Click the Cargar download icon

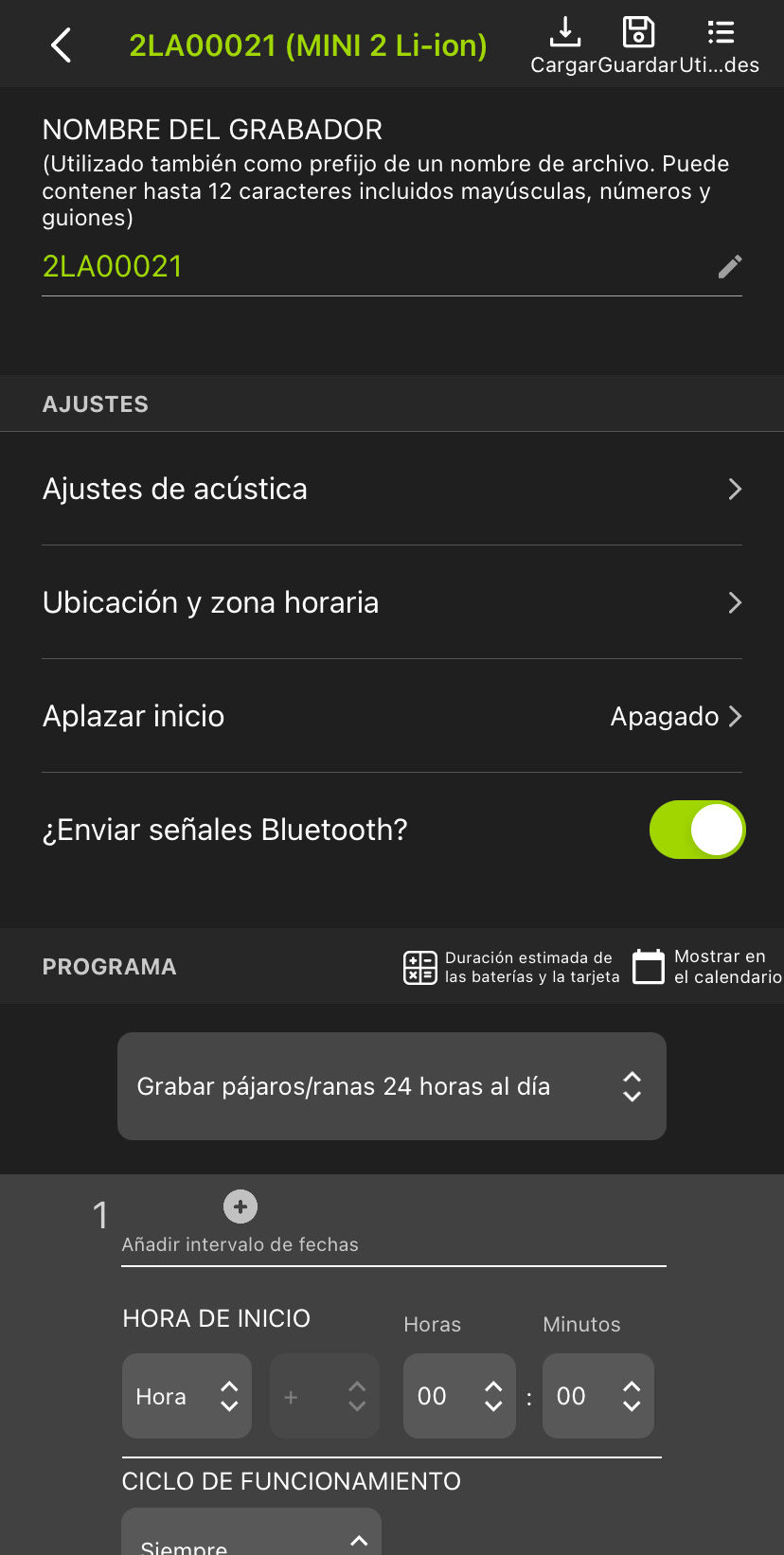[x=565, y=31]
